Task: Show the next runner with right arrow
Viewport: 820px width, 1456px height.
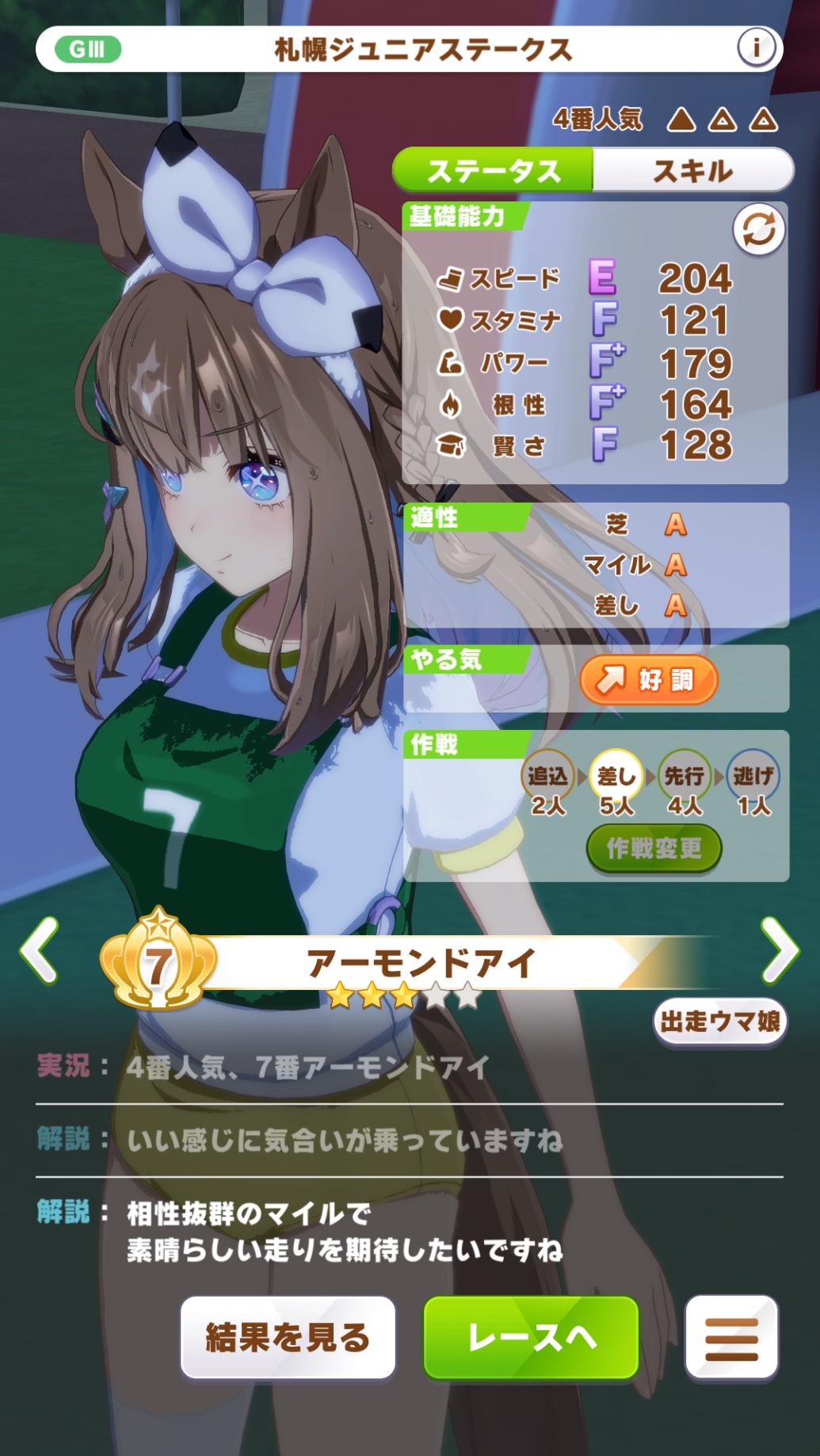Action: tap(780, 950)
